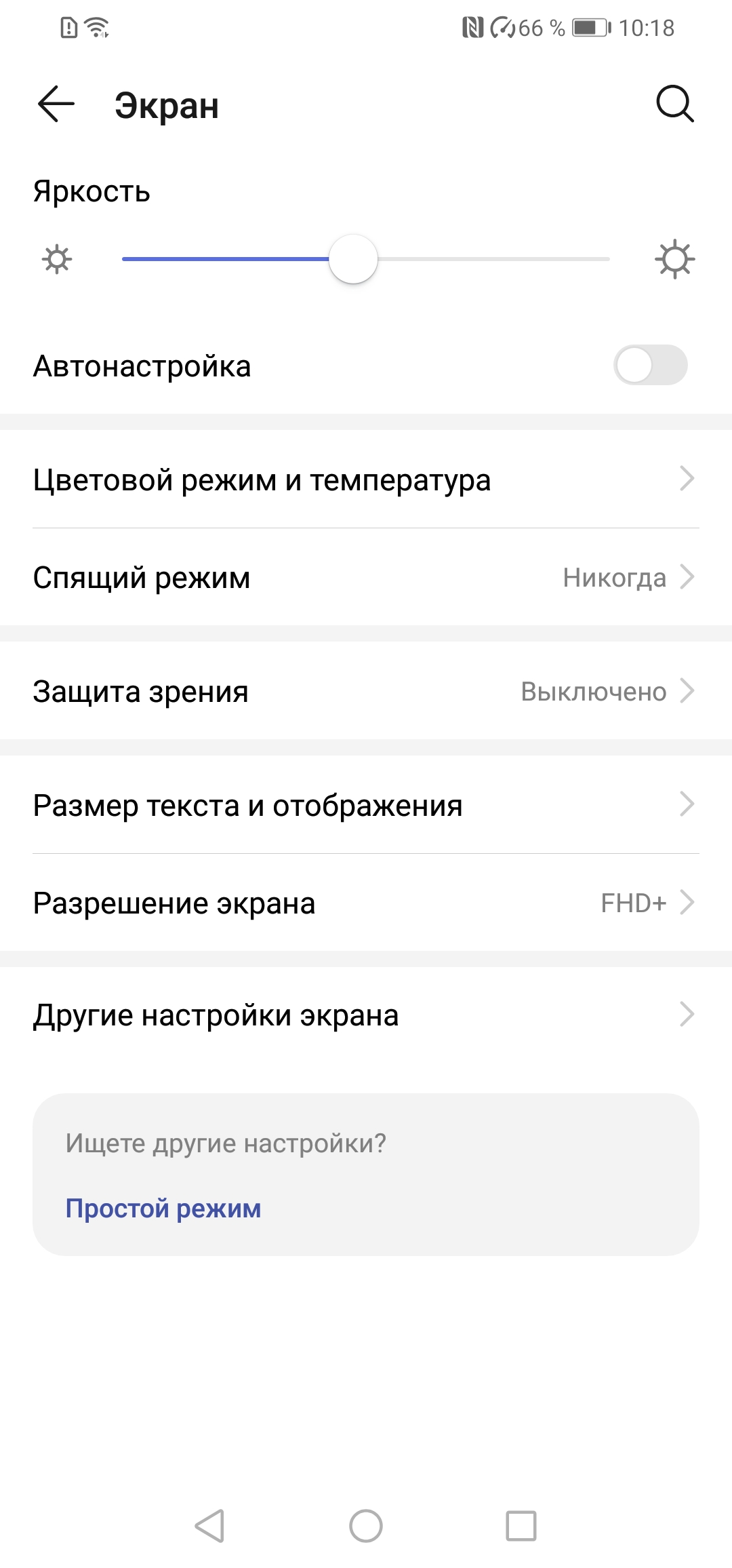Open Цветовой режим и температура
Screen dimensions: 732x1568
366,479
